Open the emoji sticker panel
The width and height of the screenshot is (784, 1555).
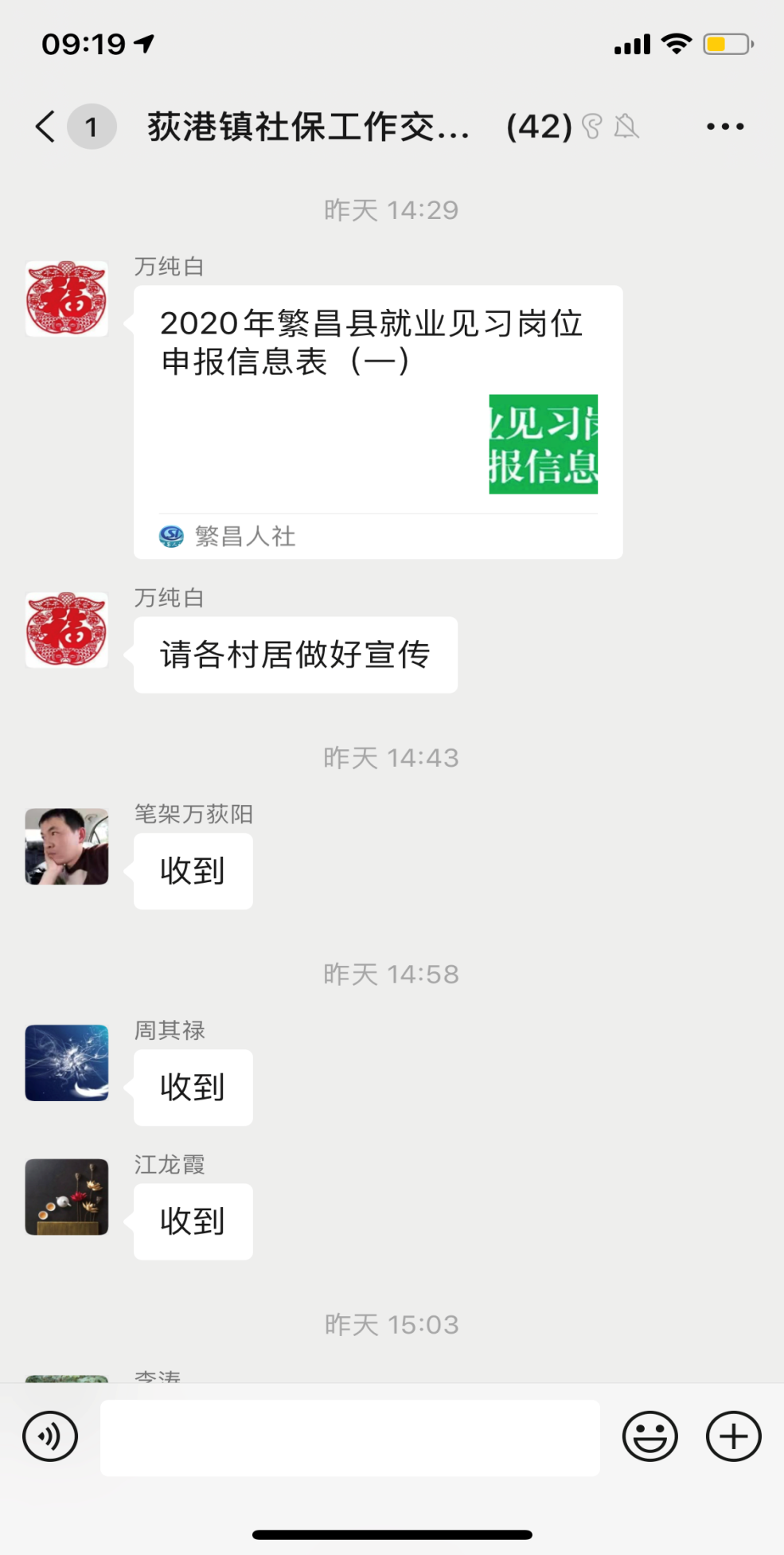649,1436
